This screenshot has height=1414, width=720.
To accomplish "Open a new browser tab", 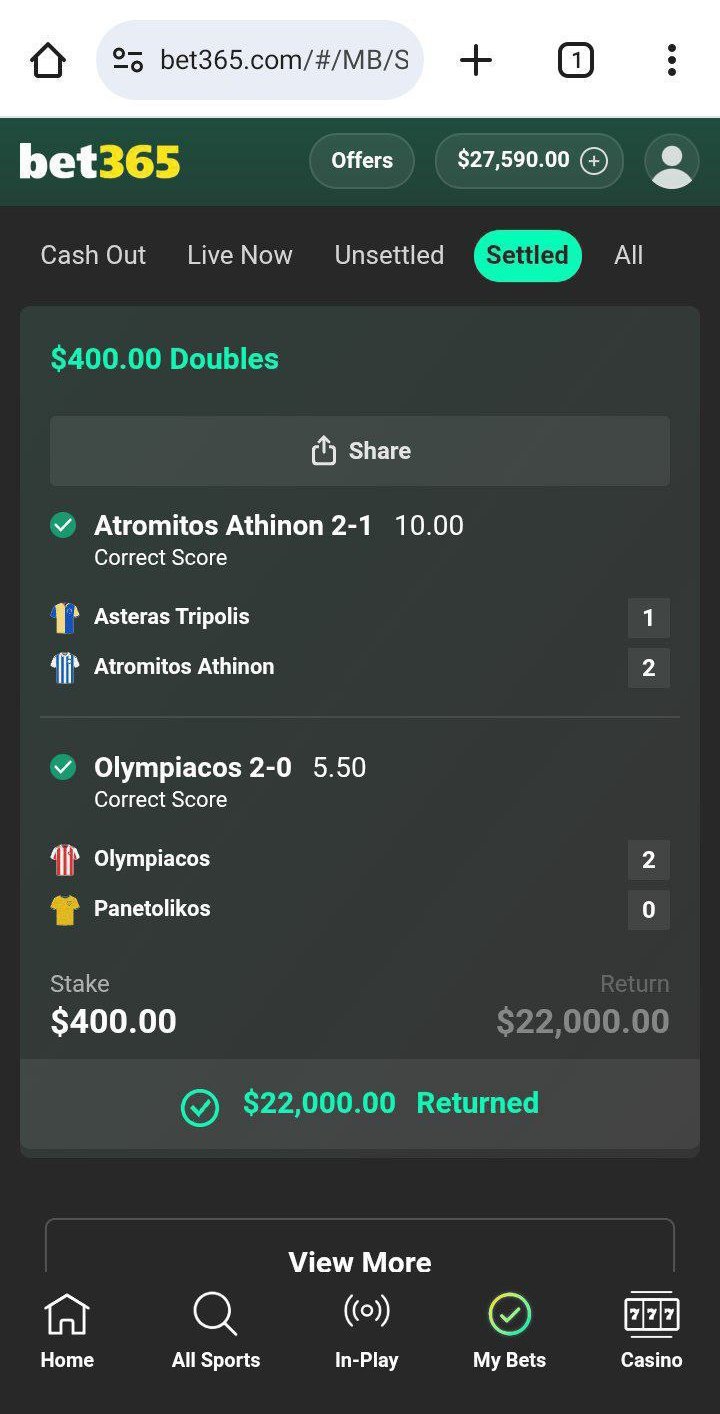I will pyautogui.click(x=476, y=61).
